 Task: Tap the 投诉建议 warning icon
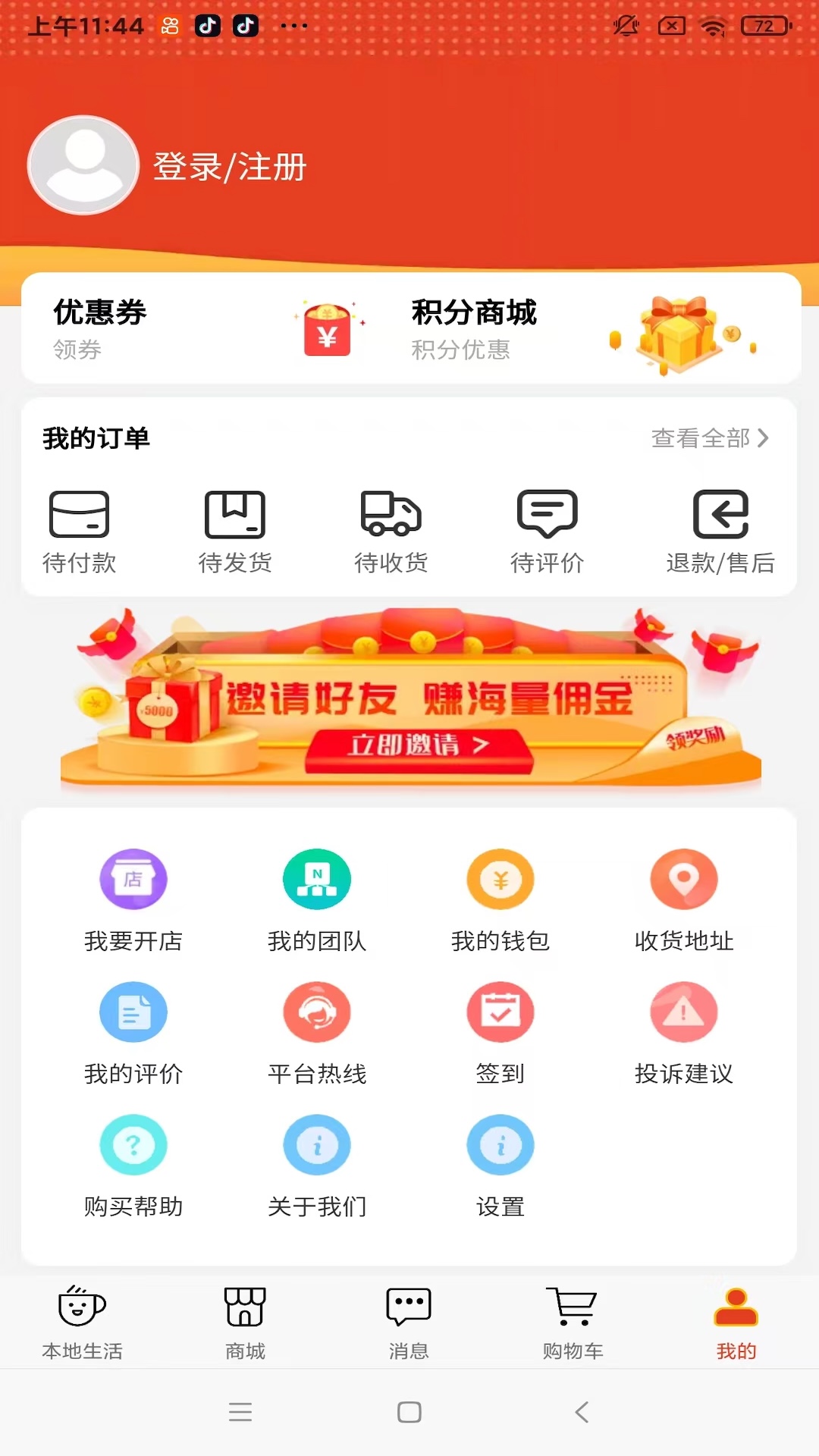click(x=683, y=1011)
